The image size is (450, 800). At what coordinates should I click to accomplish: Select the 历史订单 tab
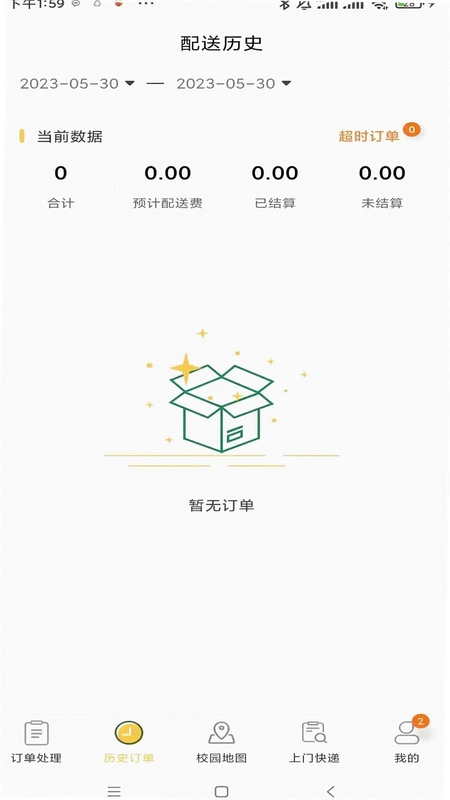tap(129, 742)
